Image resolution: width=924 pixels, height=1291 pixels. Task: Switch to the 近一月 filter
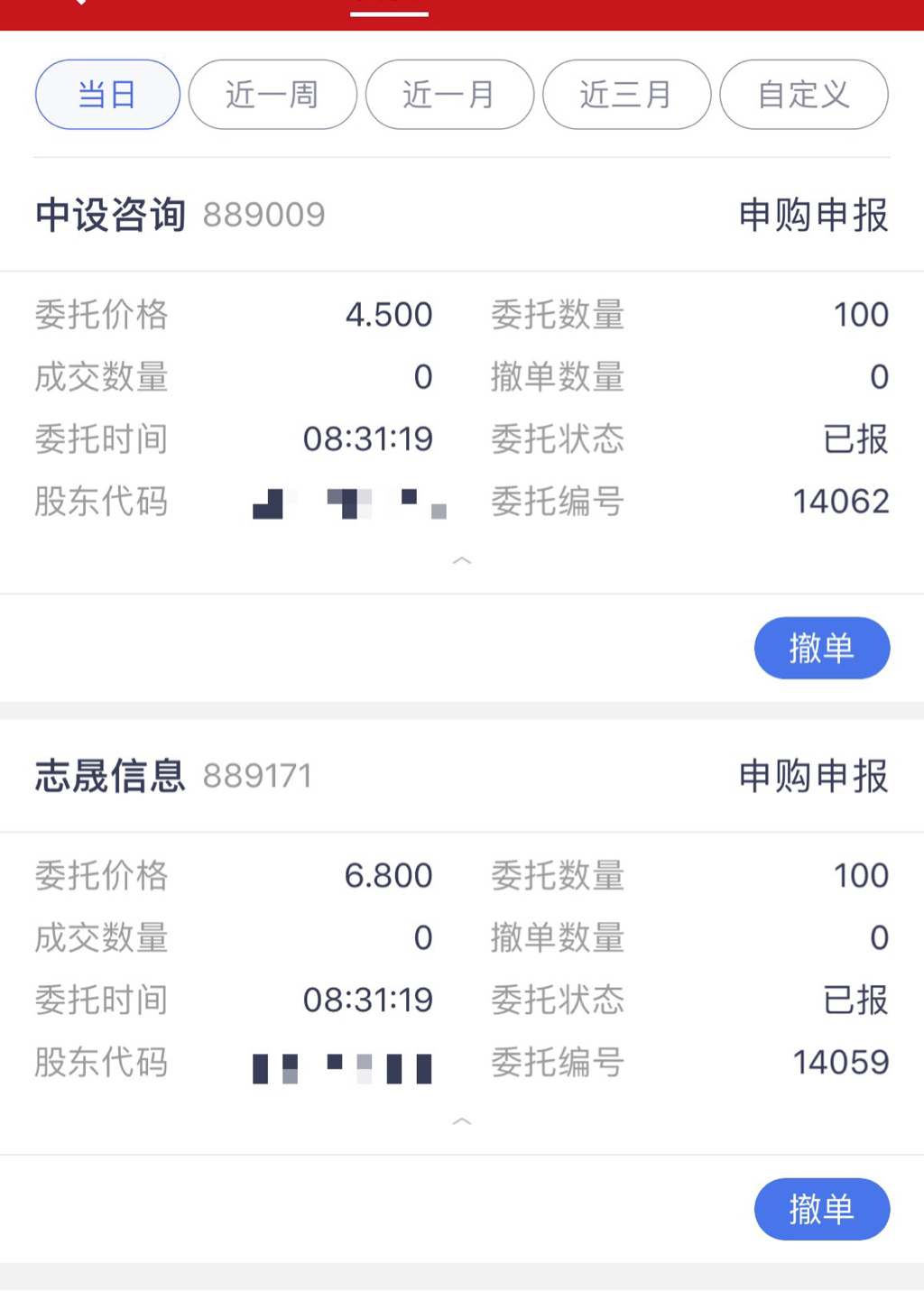(449, 95)
